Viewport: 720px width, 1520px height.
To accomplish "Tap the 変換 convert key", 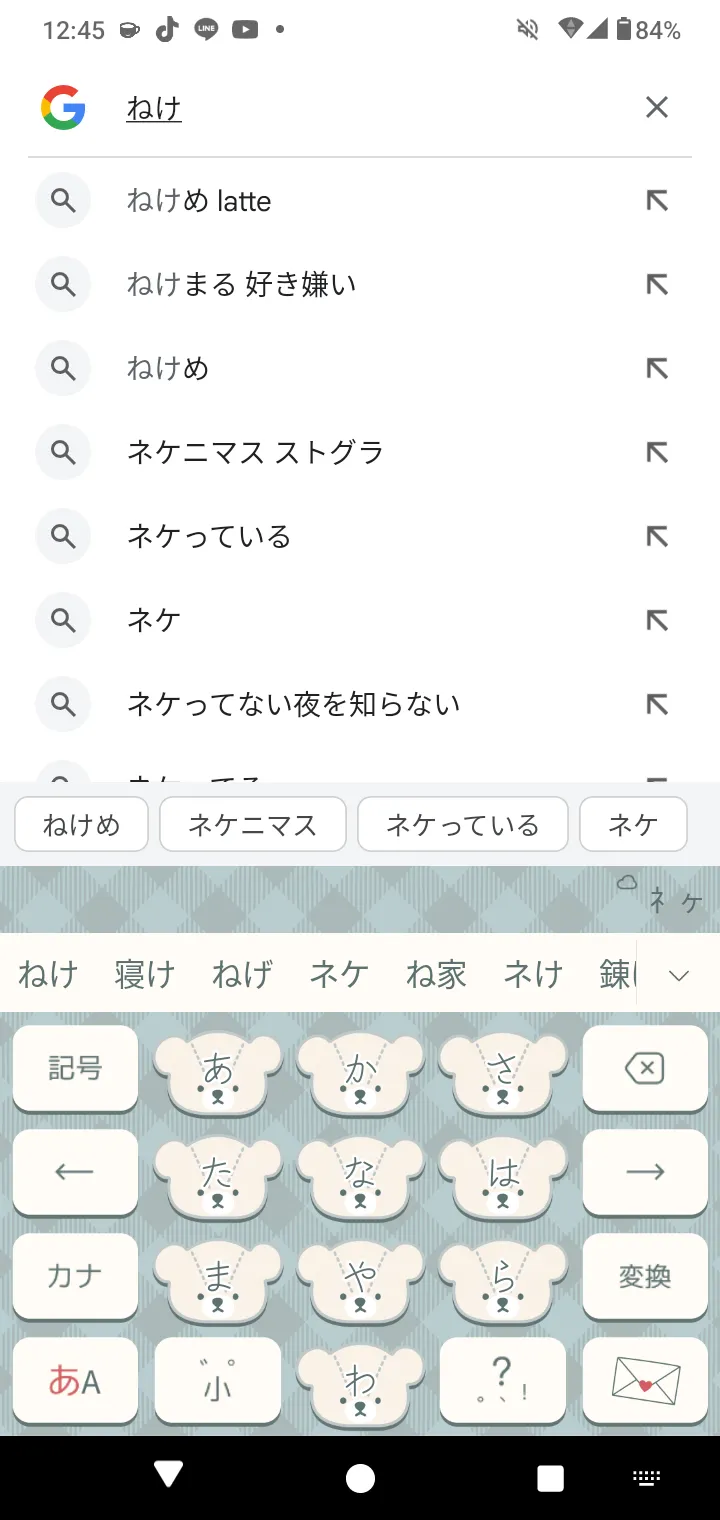I will tap(644, 1276).
